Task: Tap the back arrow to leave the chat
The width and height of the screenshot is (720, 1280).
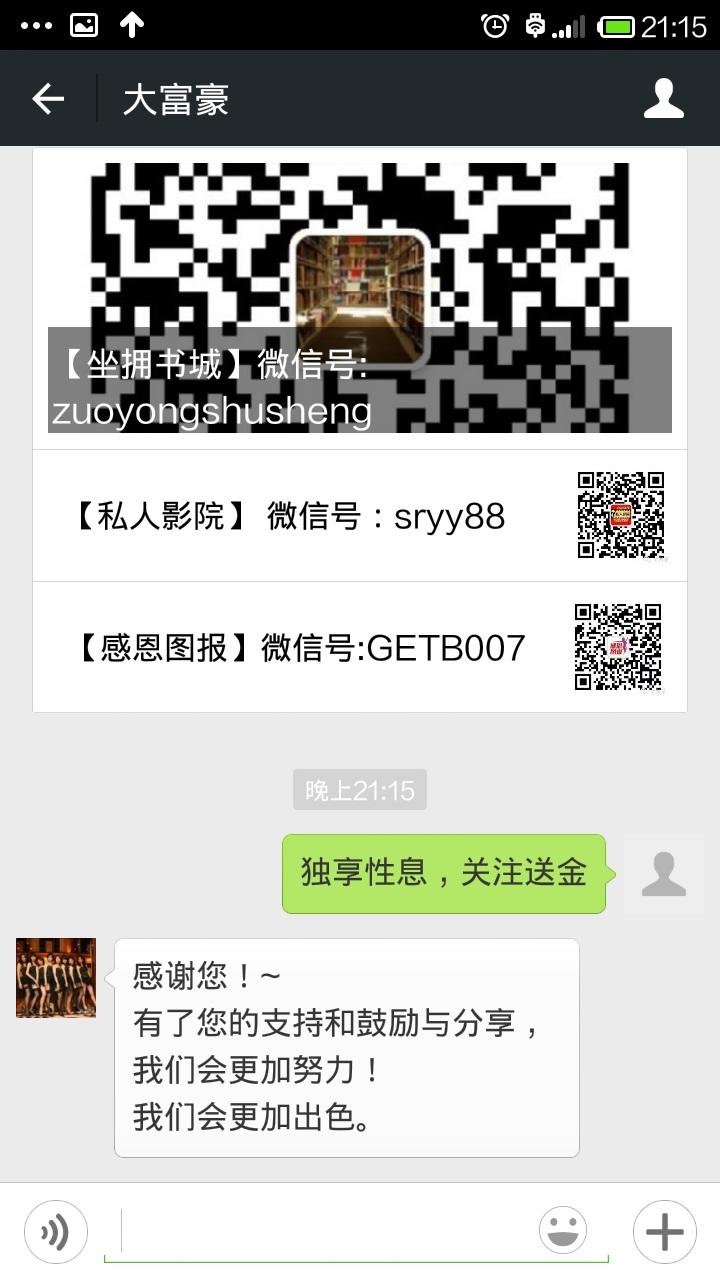Action: pyautogui.click(x=48, y=97)
